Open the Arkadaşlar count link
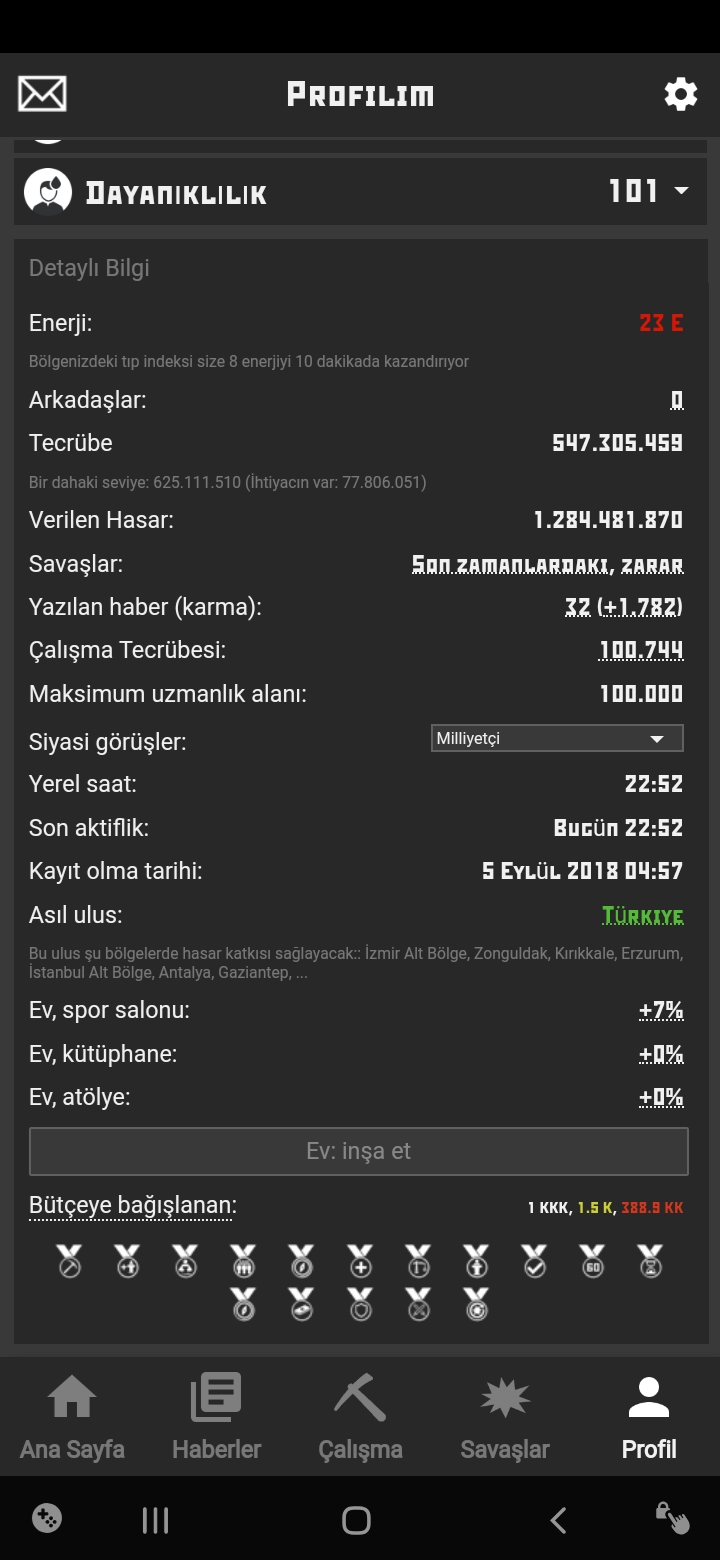The image size is (720, 1560). click(677, 401)
